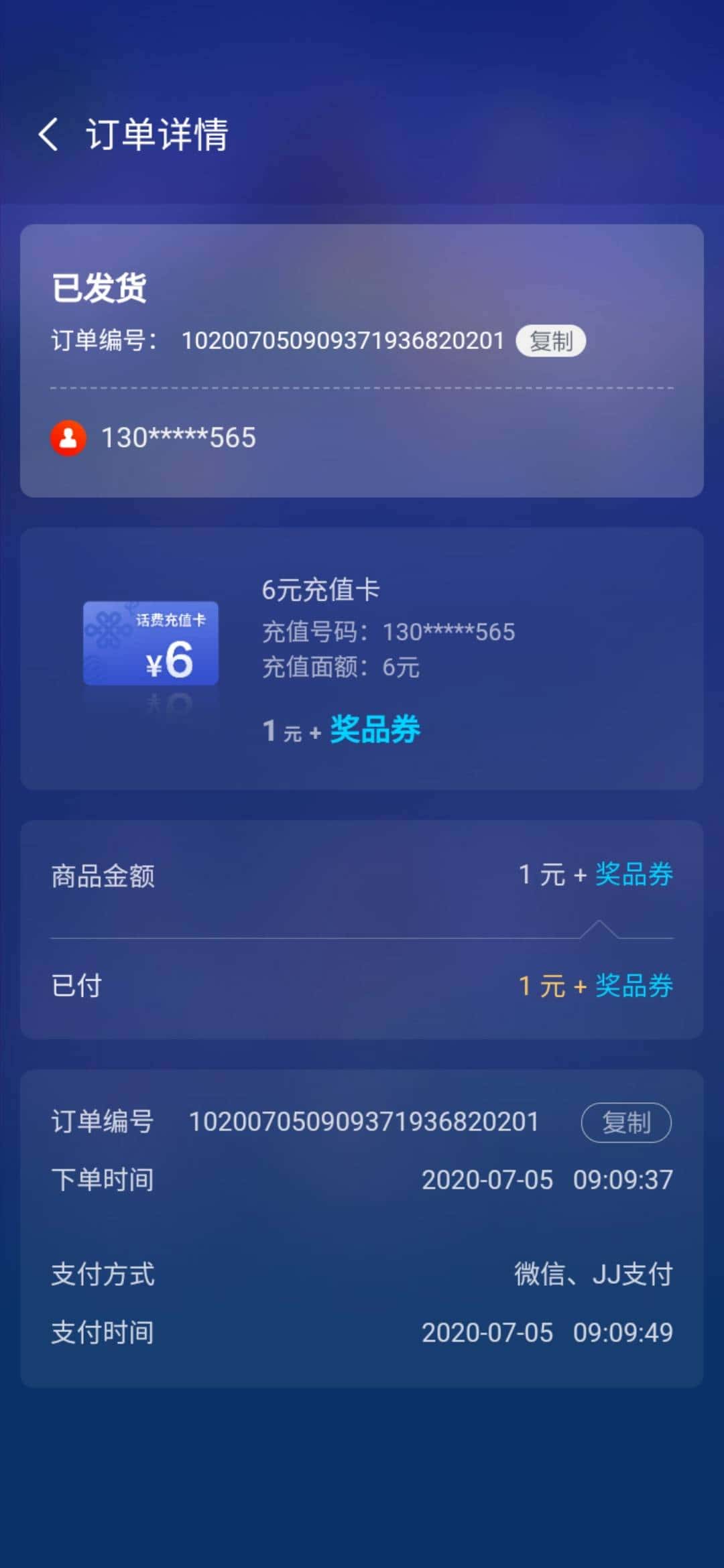Screen dimensions: 724x1568
Task: Select the 支付方式 row showing 微信、JJ支付
Action: click(362, 1275)
